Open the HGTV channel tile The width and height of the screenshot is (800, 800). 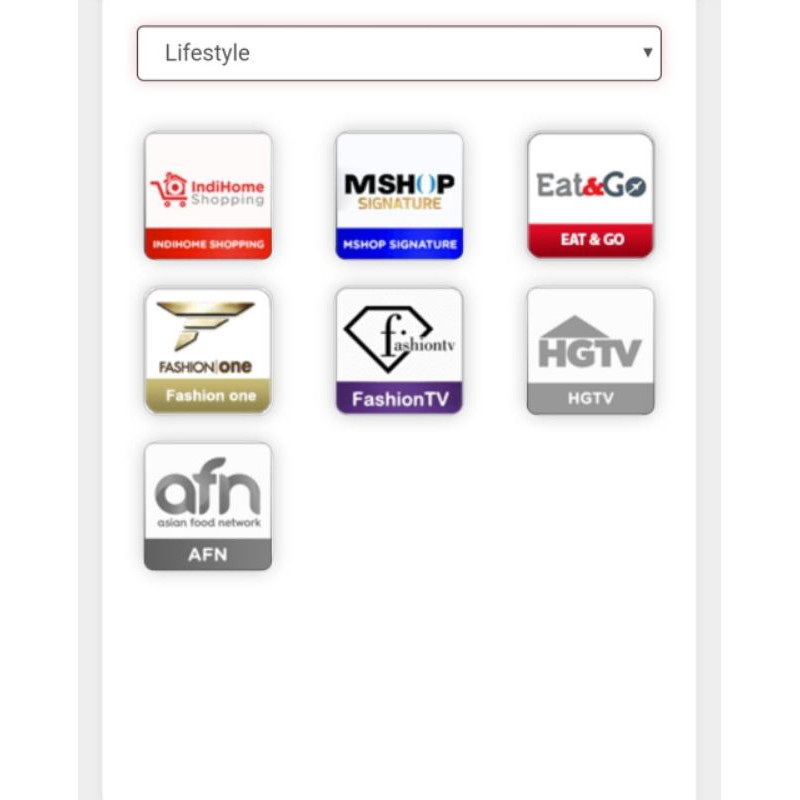click(591, 351)
